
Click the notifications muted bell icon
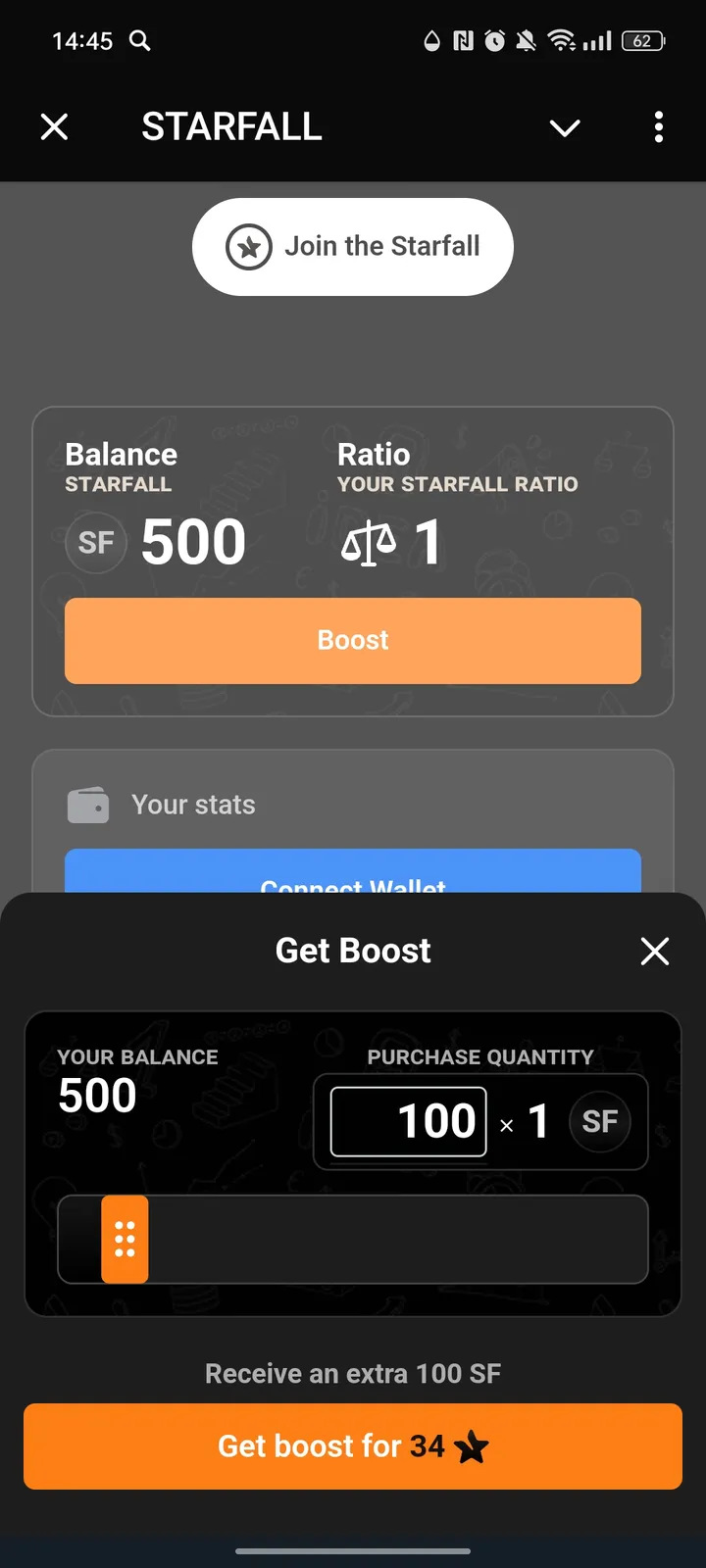click(526, 41)
